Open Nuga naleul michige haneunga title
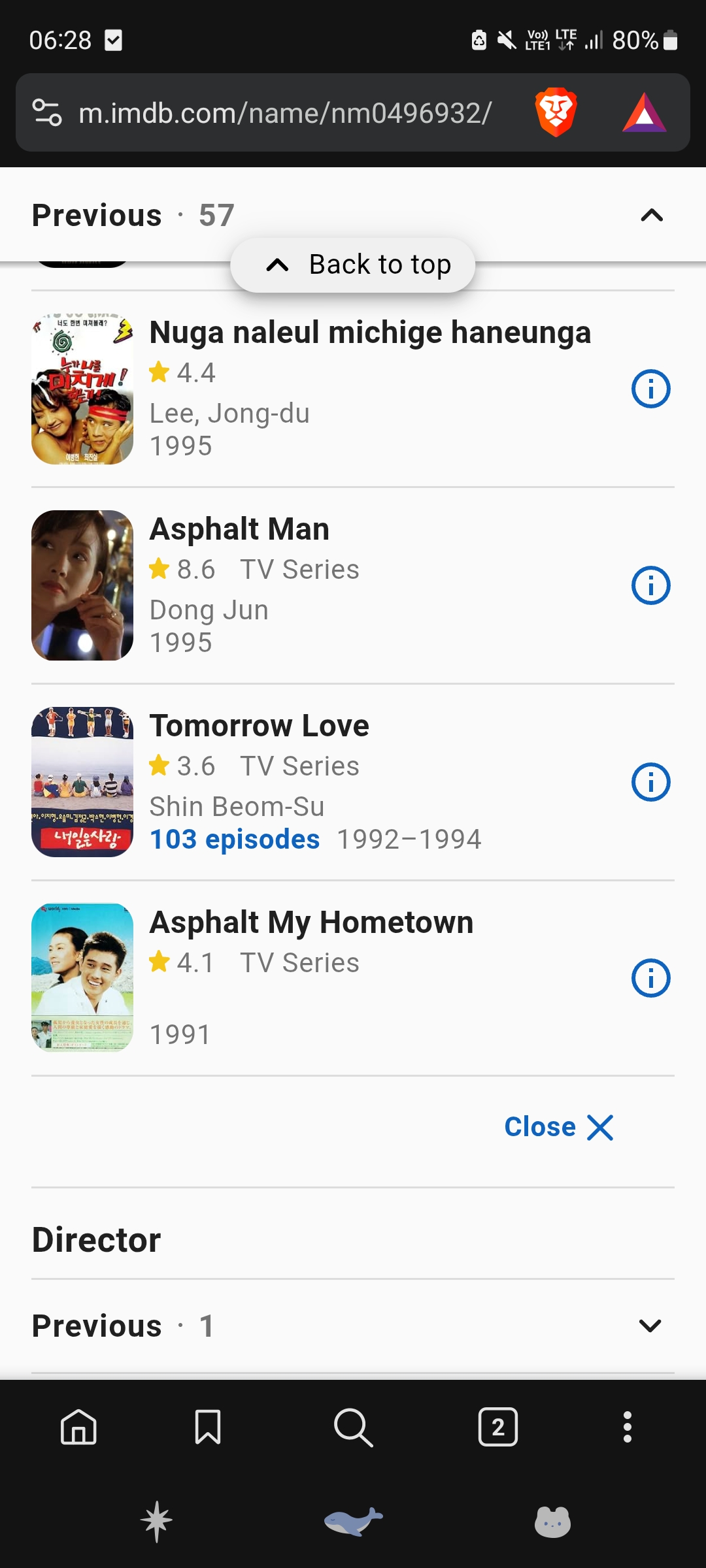706x1568 pixels. coord(370,332)
